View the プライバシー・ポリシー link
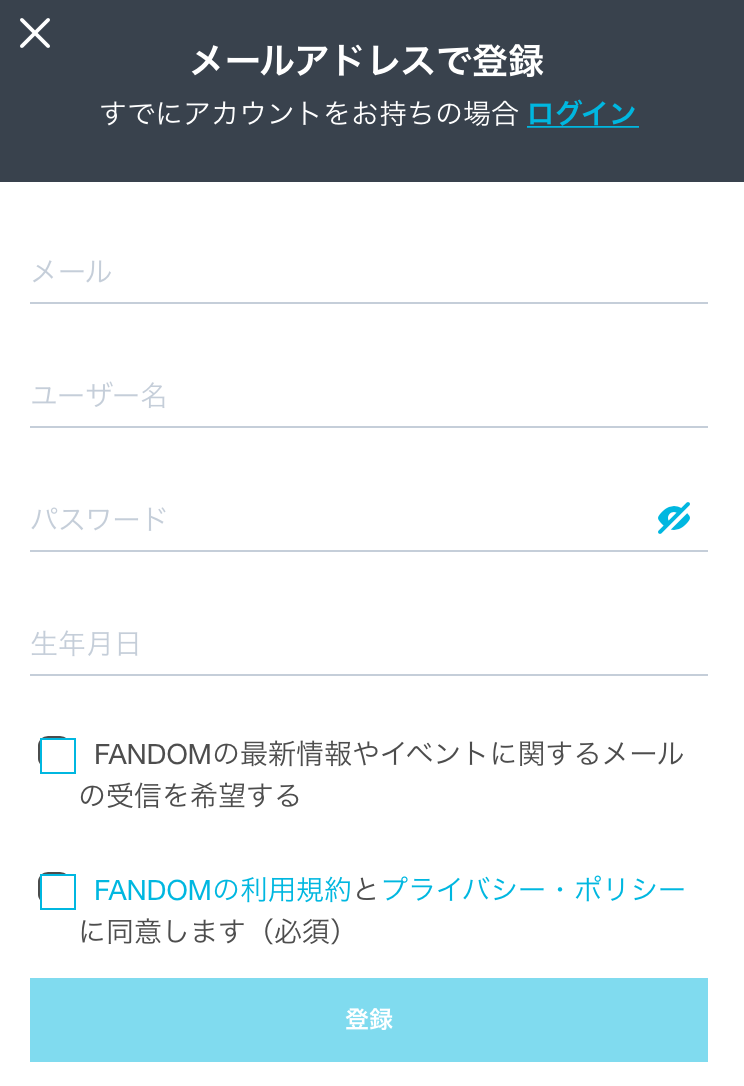 (x=533, y=889)
